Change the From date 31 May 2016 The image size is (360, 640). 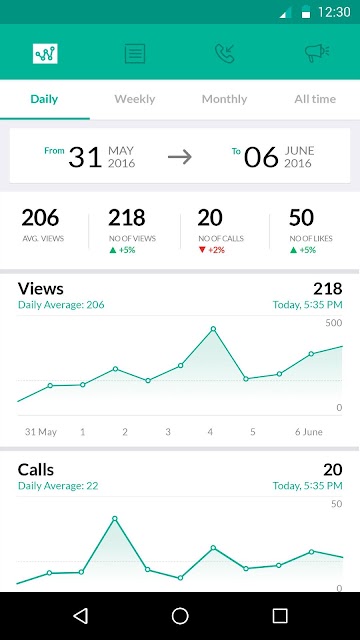pyautogui.click(x=90, y=157)
